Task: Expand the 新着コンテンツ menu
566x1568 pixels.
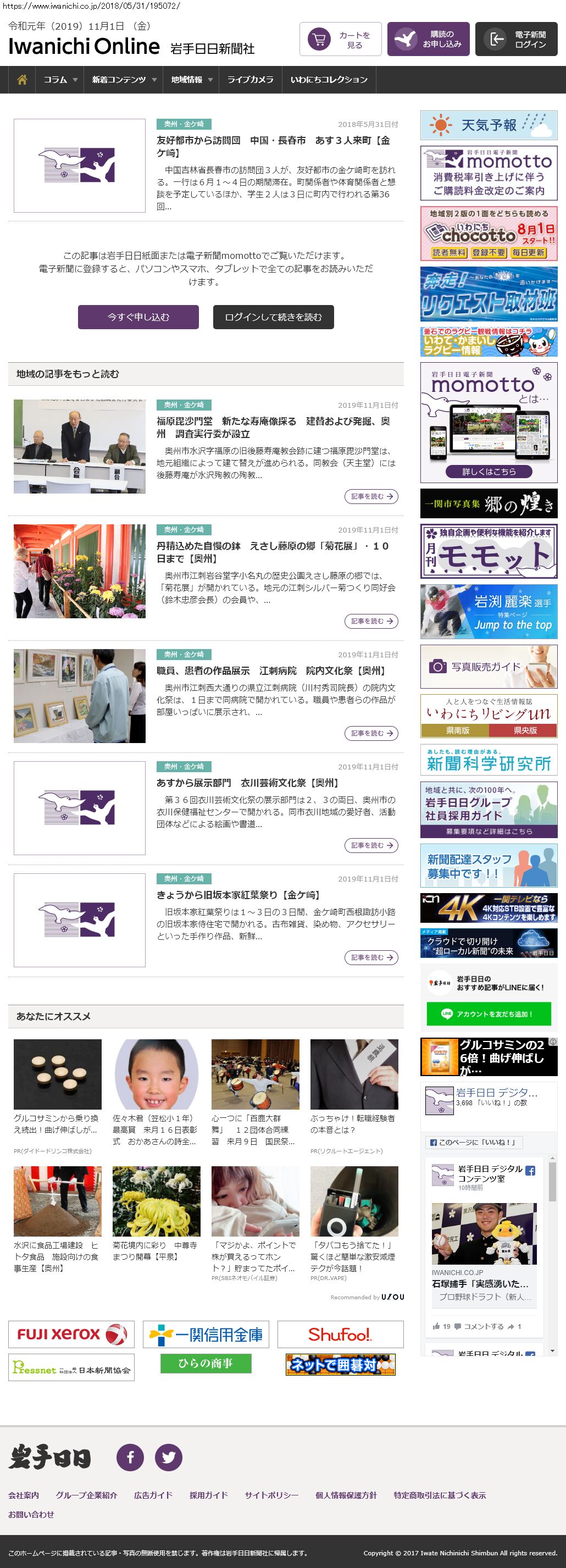Action: [x=124, y=80]
